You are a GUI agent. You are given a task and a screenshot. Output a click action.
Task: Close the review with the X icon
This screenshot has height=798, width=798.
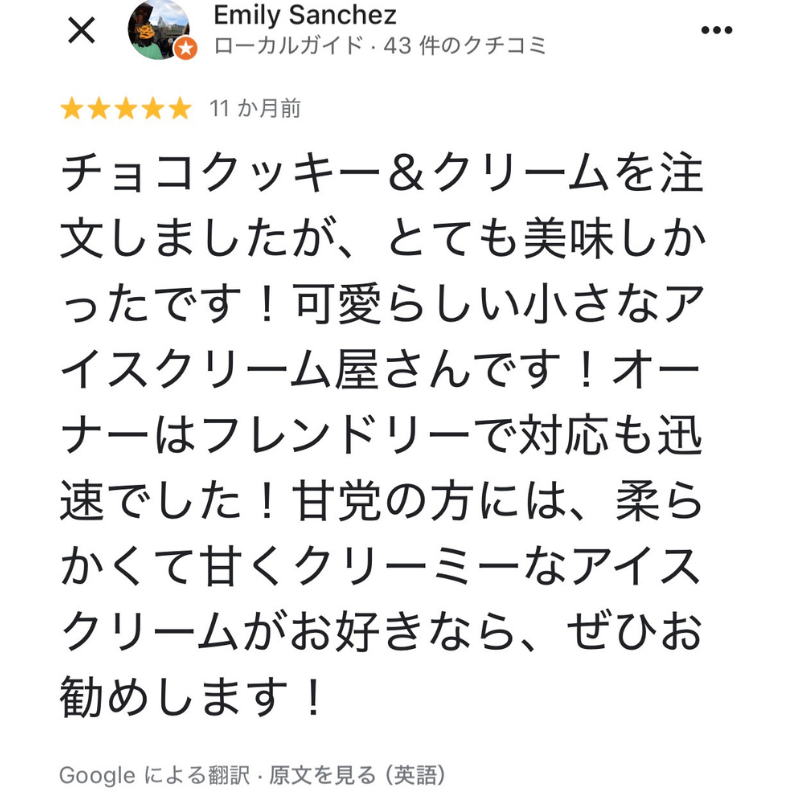[81, 31]
